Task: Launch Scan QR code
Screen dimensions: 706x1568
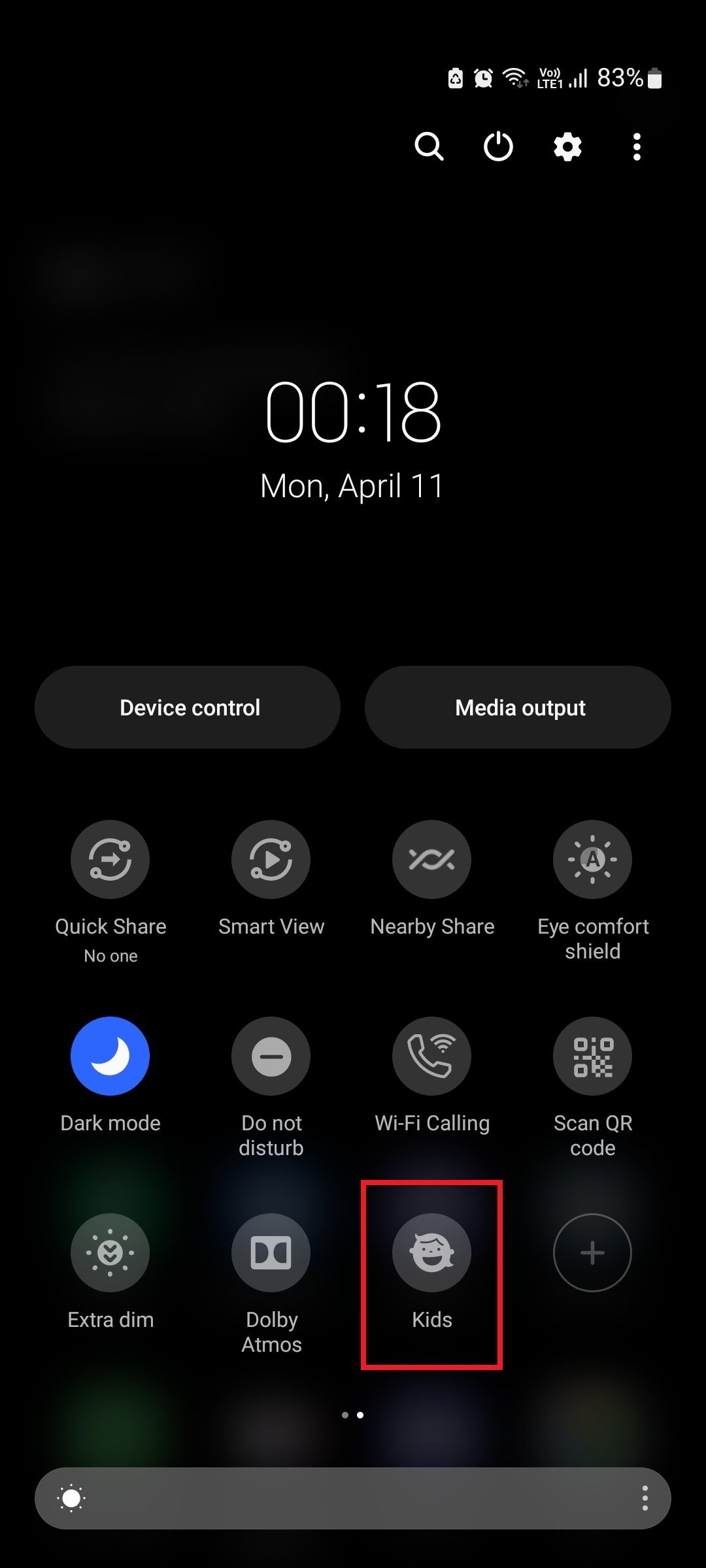Action: (x=592, y=1056)
